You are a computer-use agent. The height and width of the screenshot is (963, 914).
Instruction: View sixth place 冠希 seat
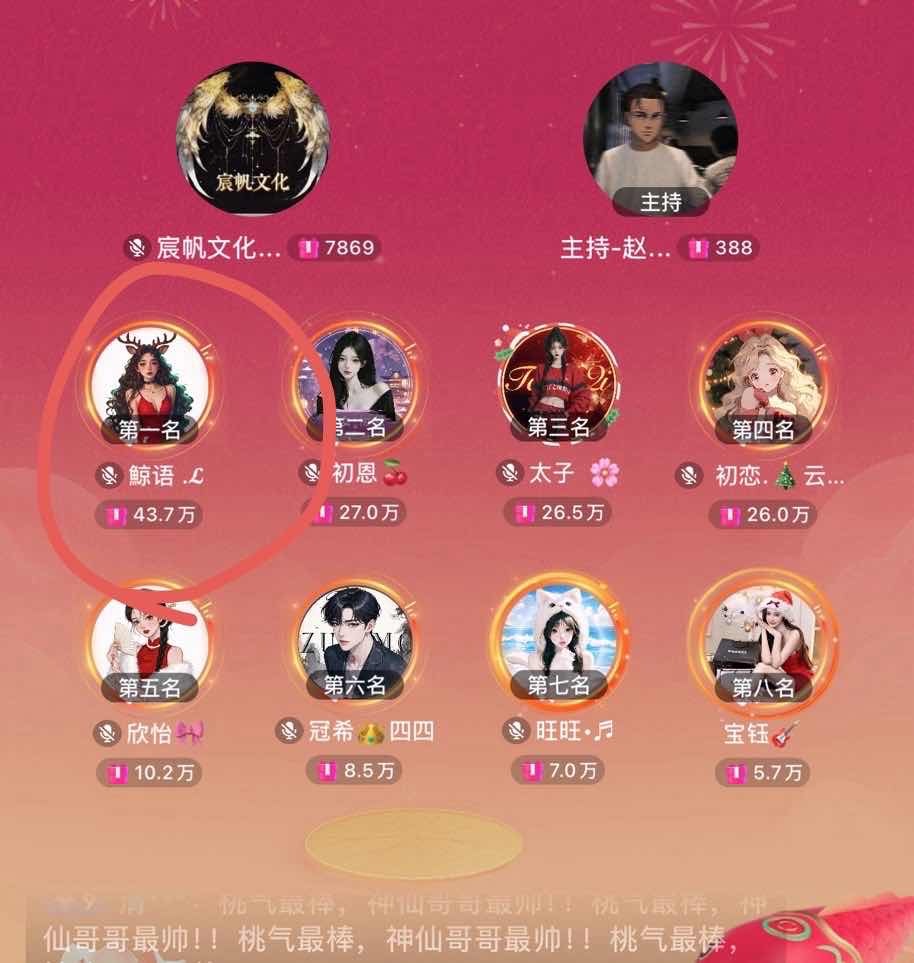[x=356, y=642]
